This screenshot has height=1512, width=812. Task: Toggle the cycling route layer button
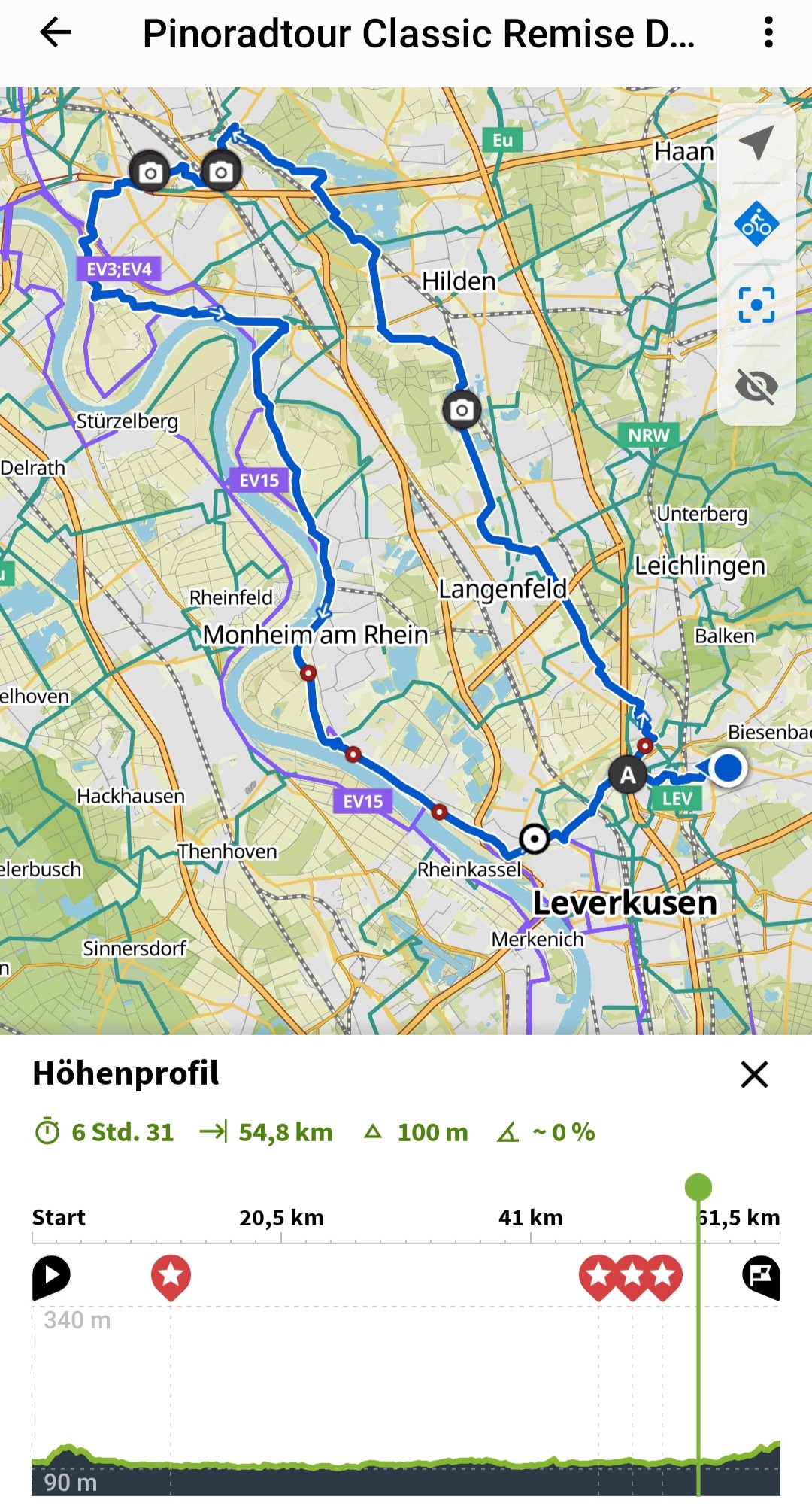(756, 224)
